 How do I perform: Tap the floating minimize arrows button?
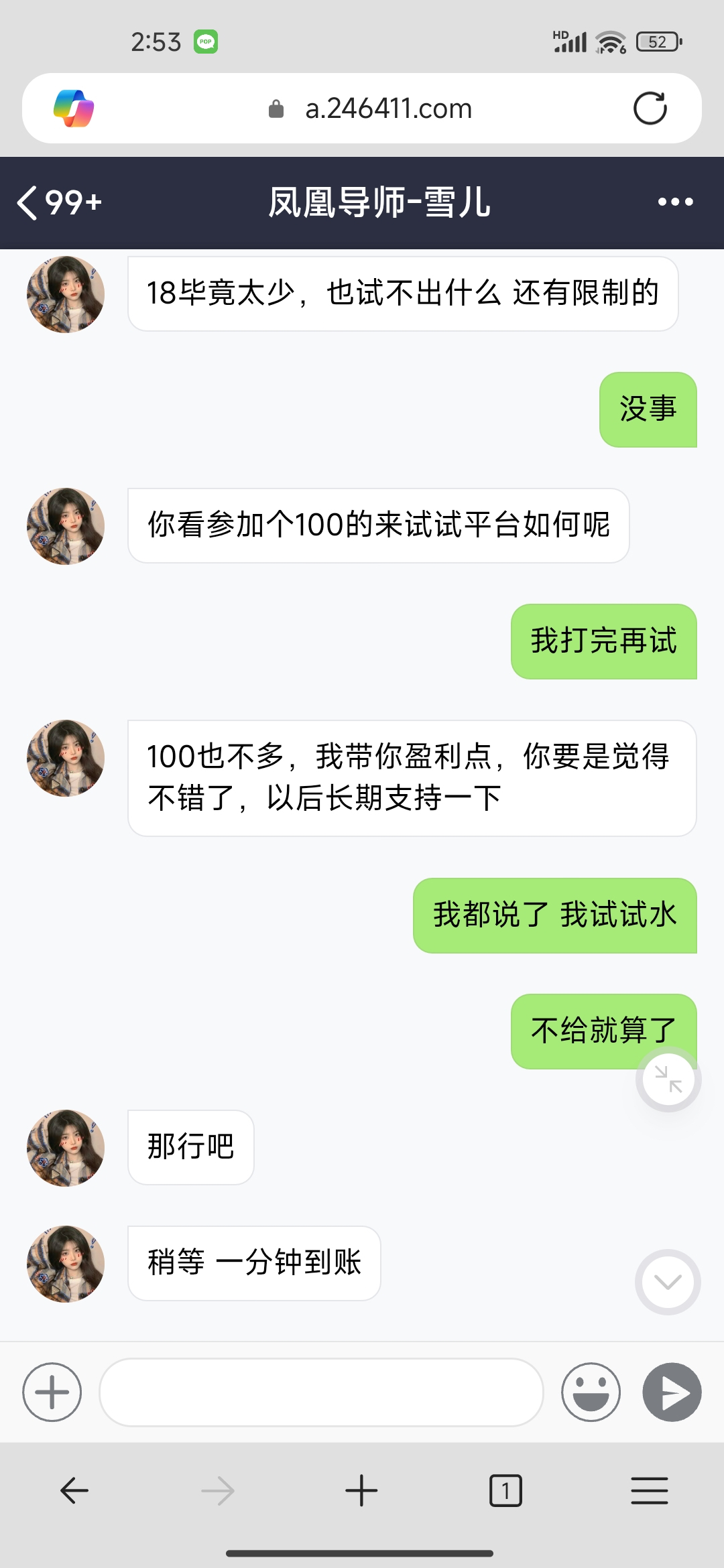[x=668, y=1079]
